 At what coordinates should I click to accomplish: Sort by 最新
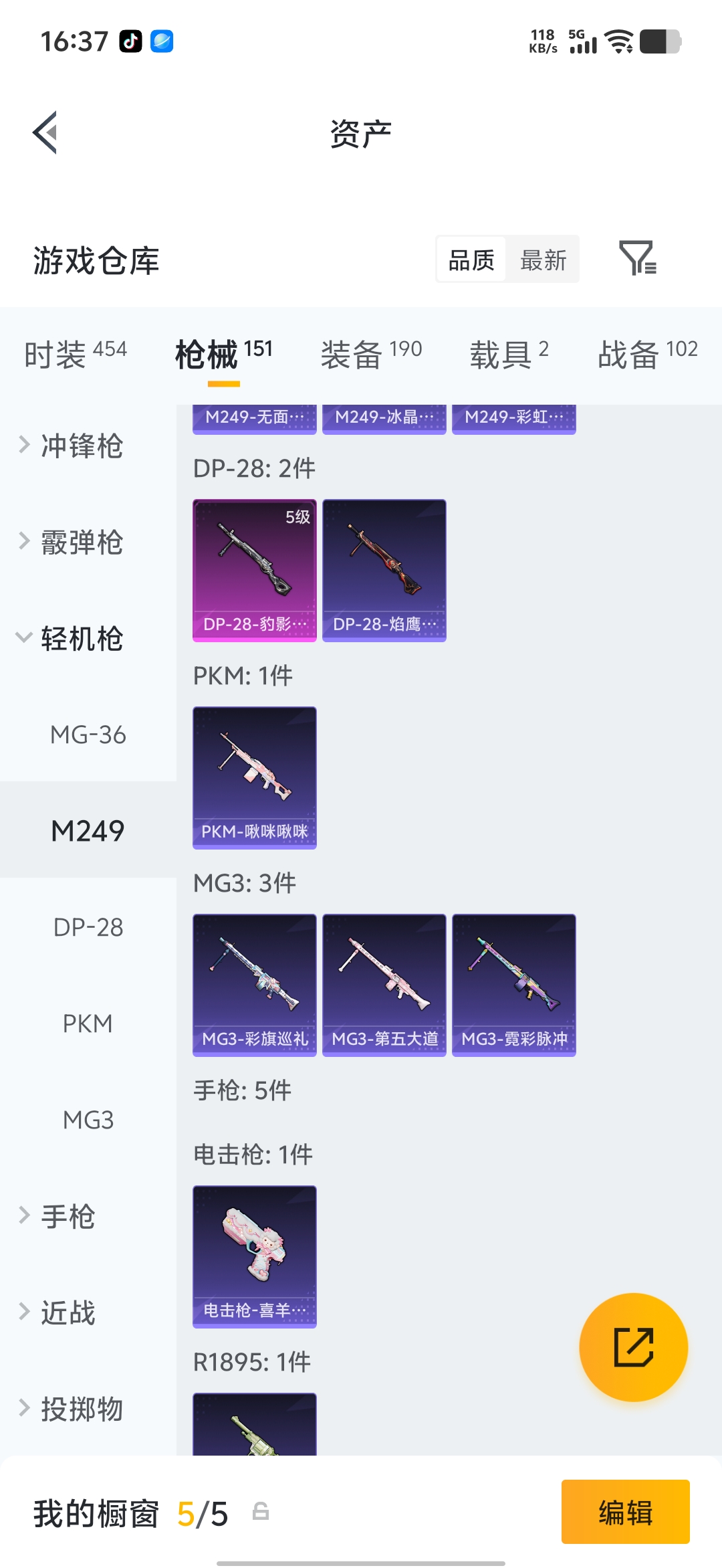[543, 260]
